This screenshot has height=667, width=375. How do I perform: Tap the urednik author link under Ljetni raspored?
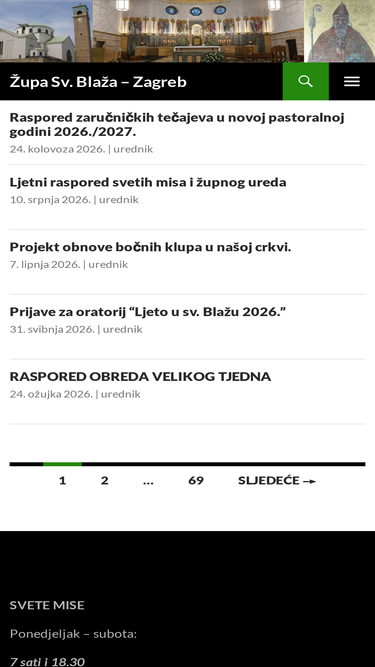tap(119, 200)
